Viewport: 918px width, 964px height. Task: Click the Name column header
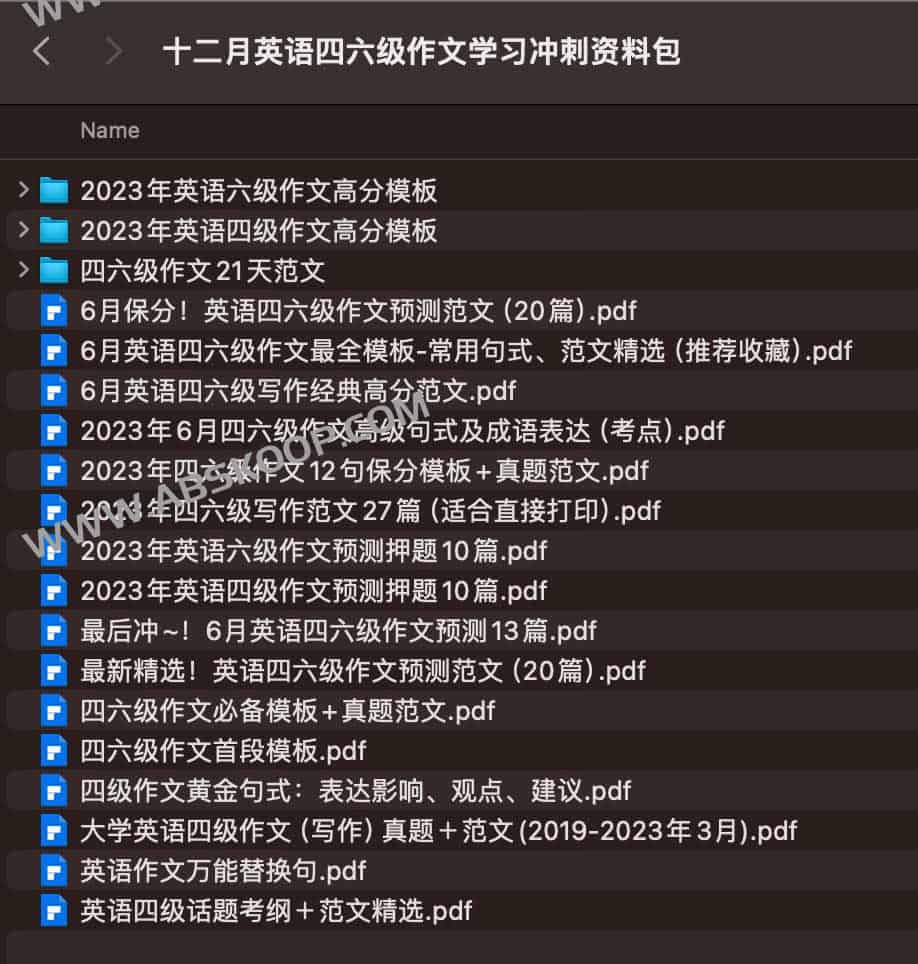tap(109, 130)
